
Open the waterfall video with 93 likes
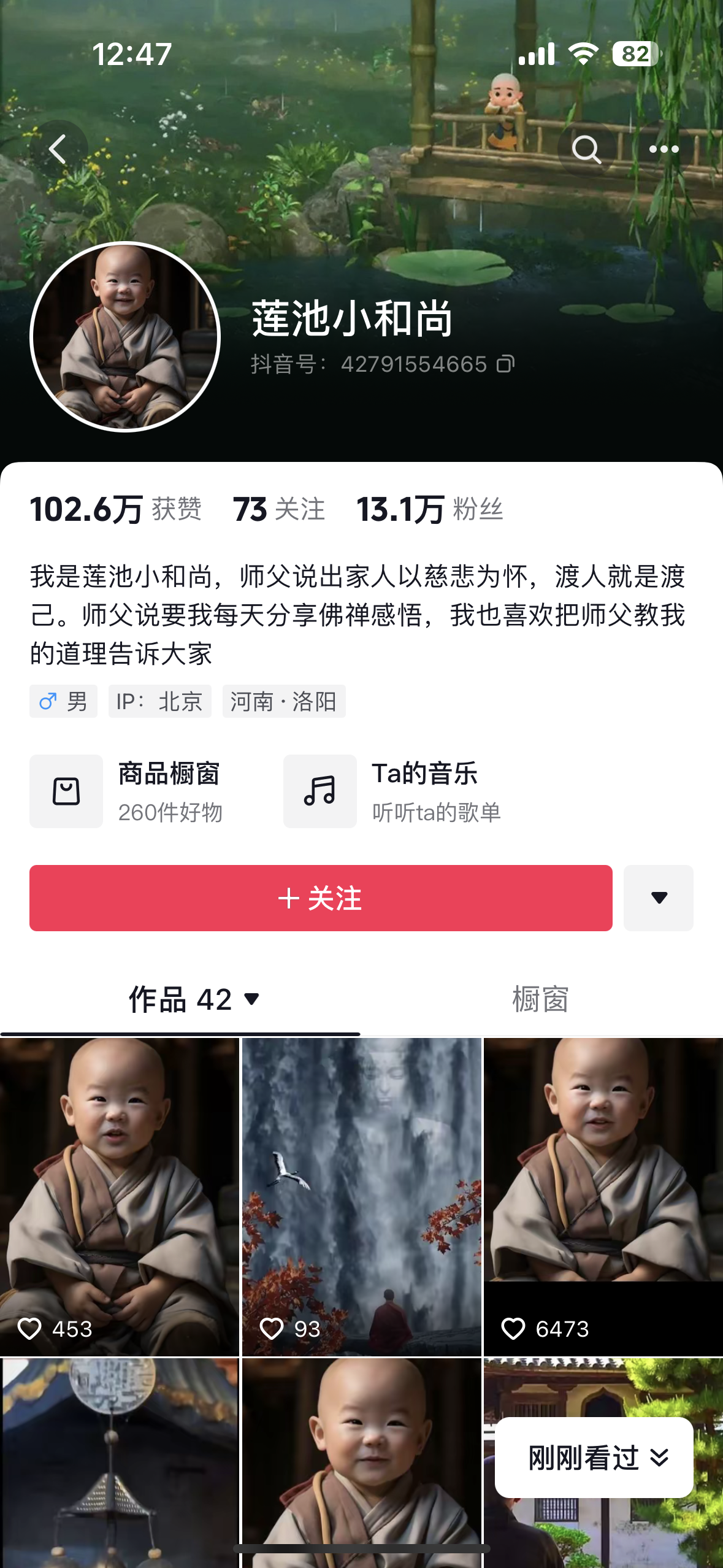point(361,1196)
